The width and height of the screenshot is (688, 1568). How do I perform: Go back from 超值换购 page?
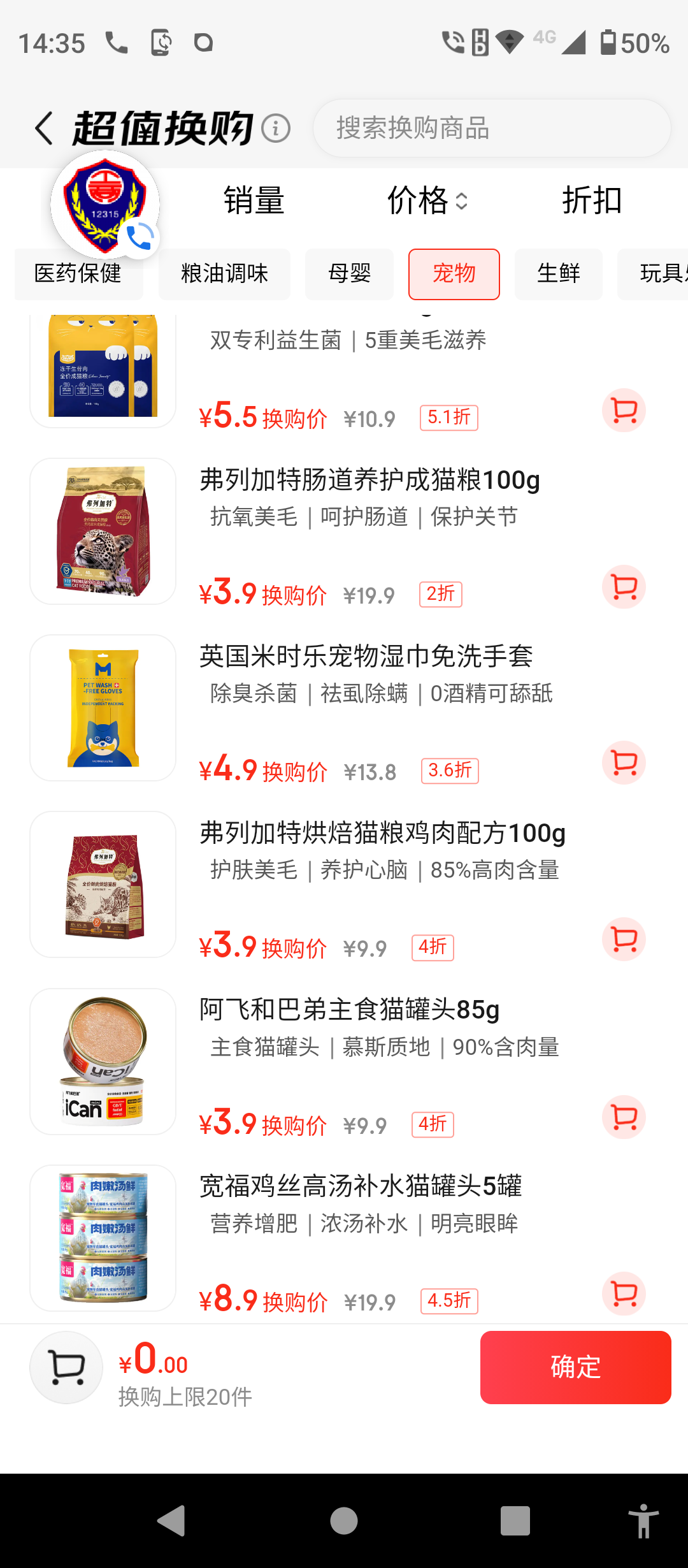coord(43,128)
